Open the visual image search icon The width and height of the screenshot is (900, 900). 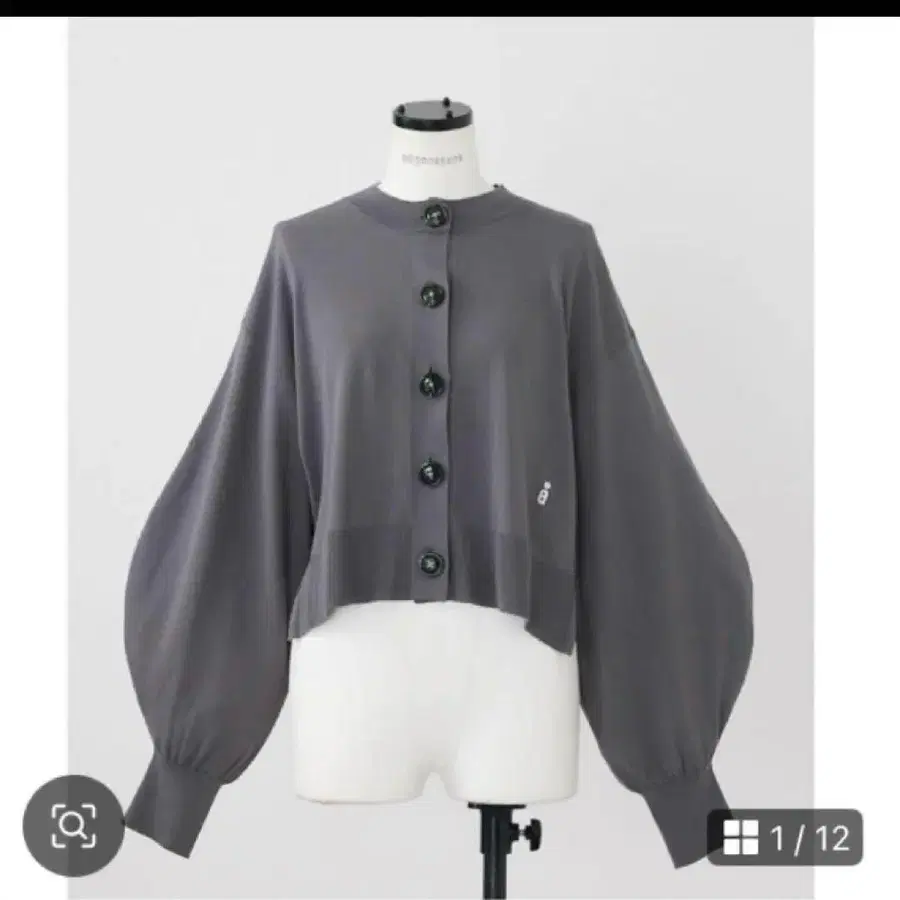coord(76,826)
